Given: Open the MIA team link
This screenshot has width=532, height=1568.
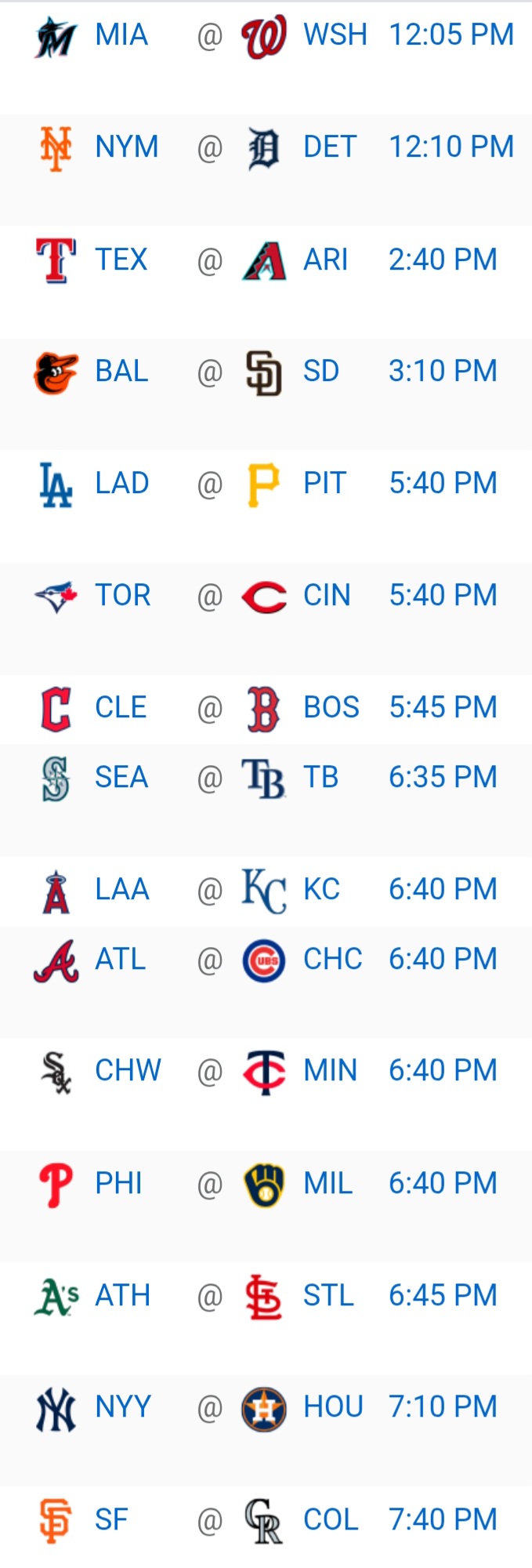Looking at the screenshot, I should [x=121, y=35].
